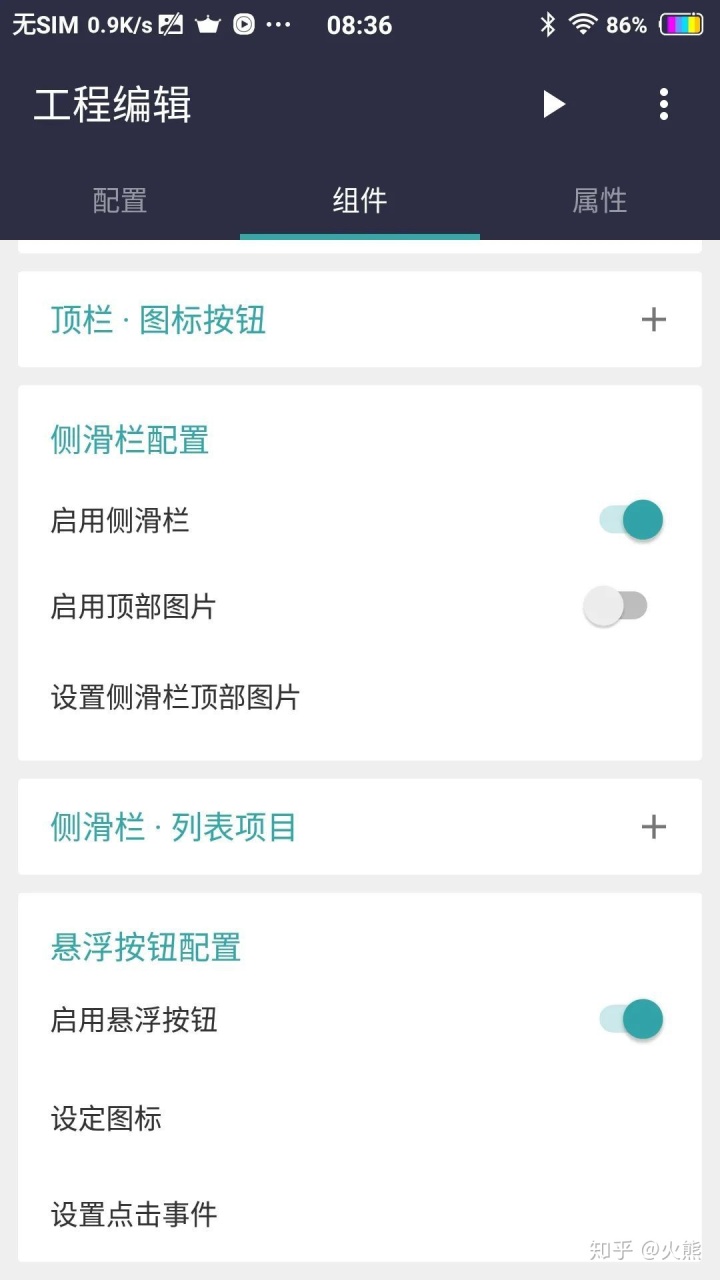Tap the clock in the status bar
Screen dimensions: 720x1280
pos(360,24)
